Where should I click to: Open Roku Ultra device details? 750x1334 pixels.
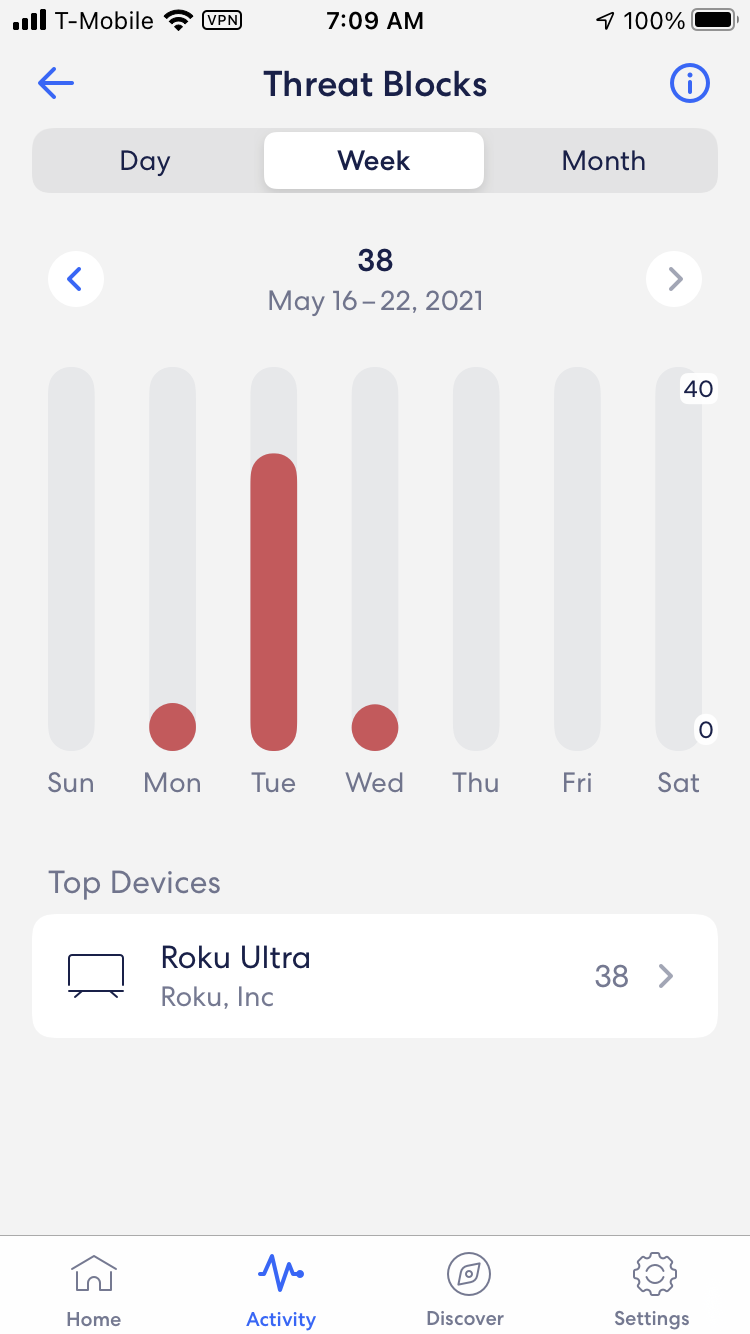tap(375, 976)
